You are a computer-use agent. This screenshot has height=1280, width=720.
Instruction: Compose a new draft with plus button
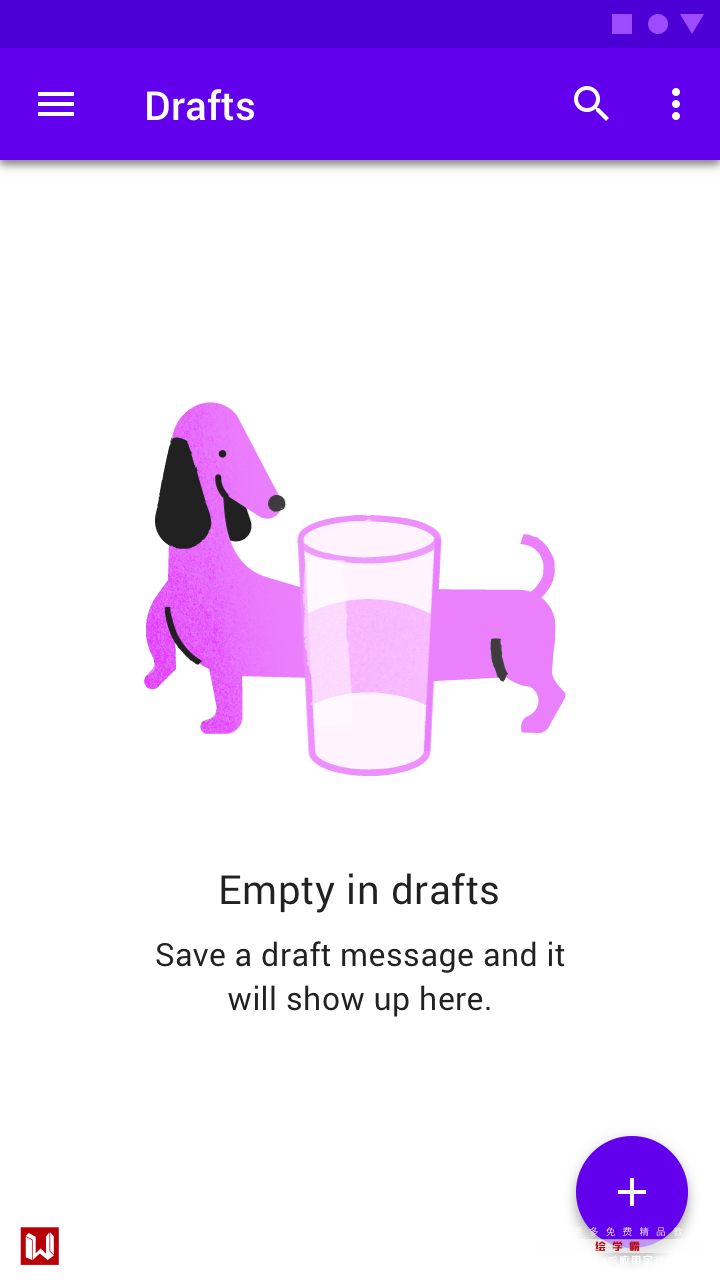tap(631, 1190)
